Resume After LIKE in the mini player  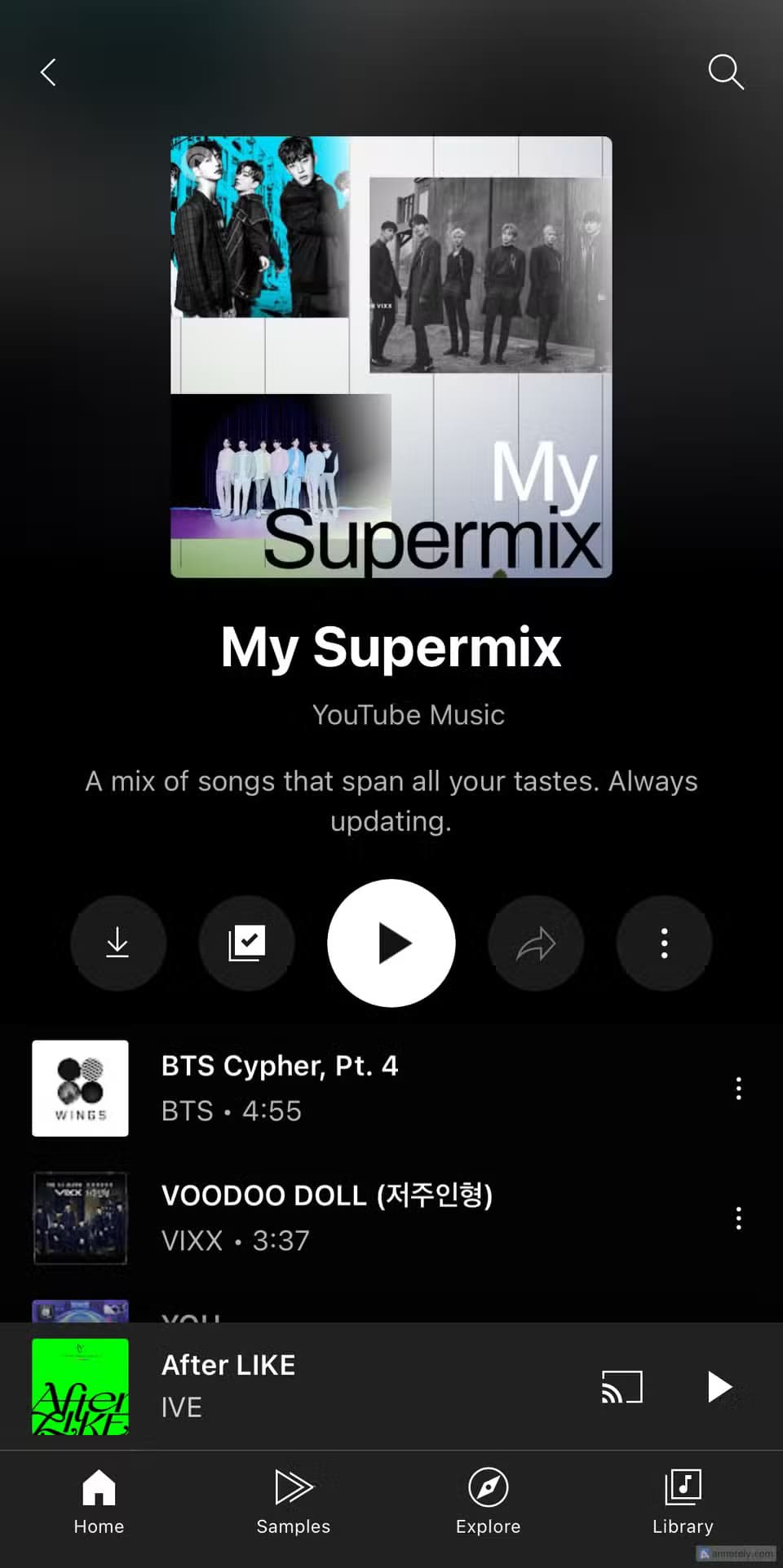tap(719, 1386)
